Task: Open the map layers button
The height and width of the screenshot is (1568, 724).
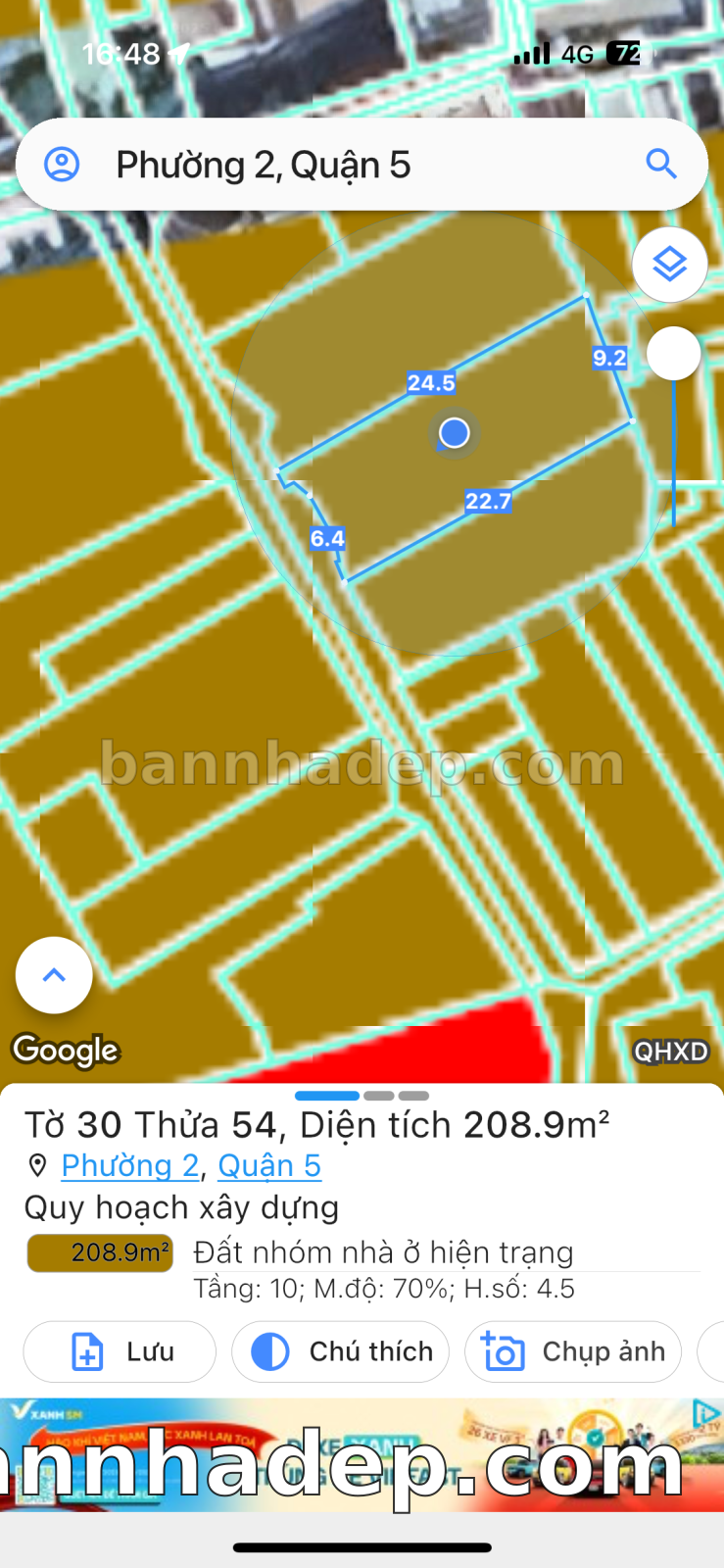Action: [x=669, y=265]
